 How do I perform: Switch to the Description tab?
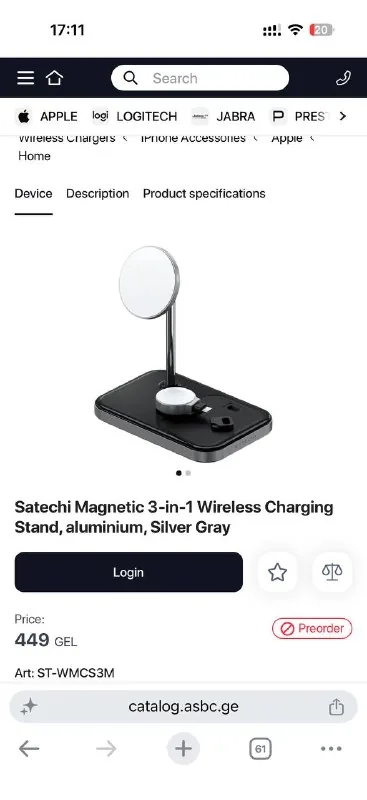(x=97, y=194)
